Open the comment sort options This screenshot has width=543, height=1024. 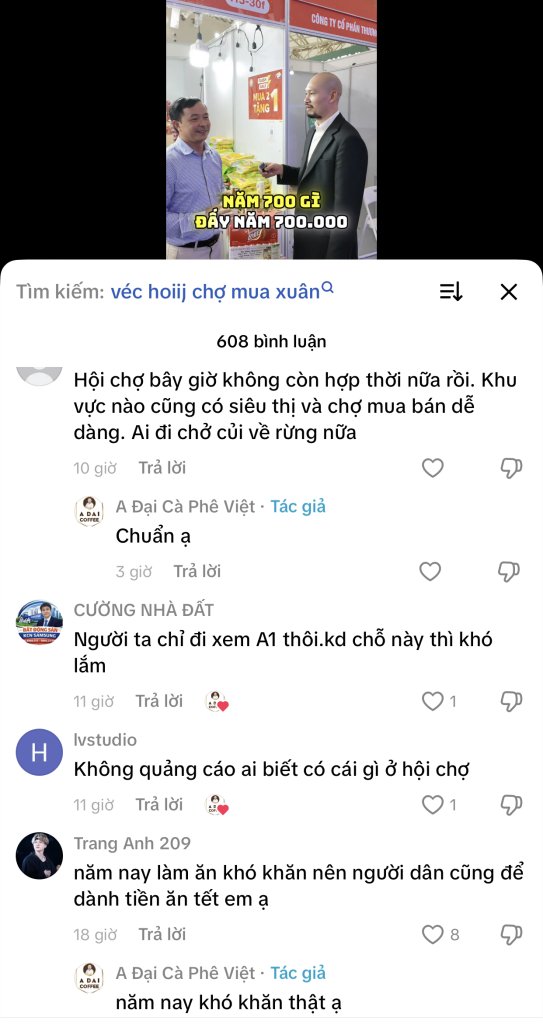pos(451,292)
